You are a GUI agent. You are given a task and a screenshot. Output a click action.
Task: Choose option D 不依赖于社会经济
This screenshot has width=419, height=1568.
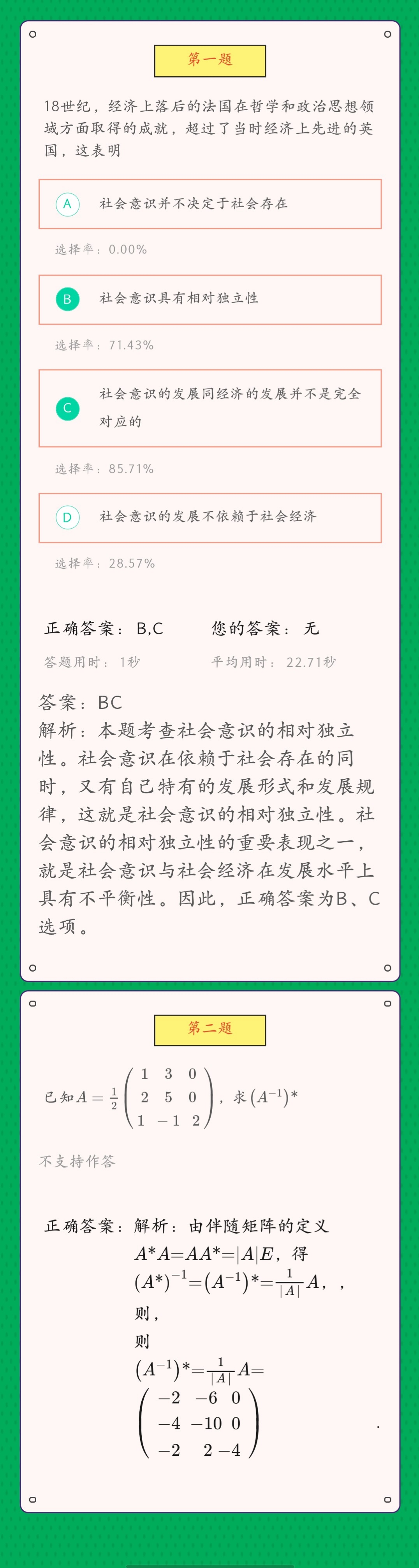tap(209, 517)
